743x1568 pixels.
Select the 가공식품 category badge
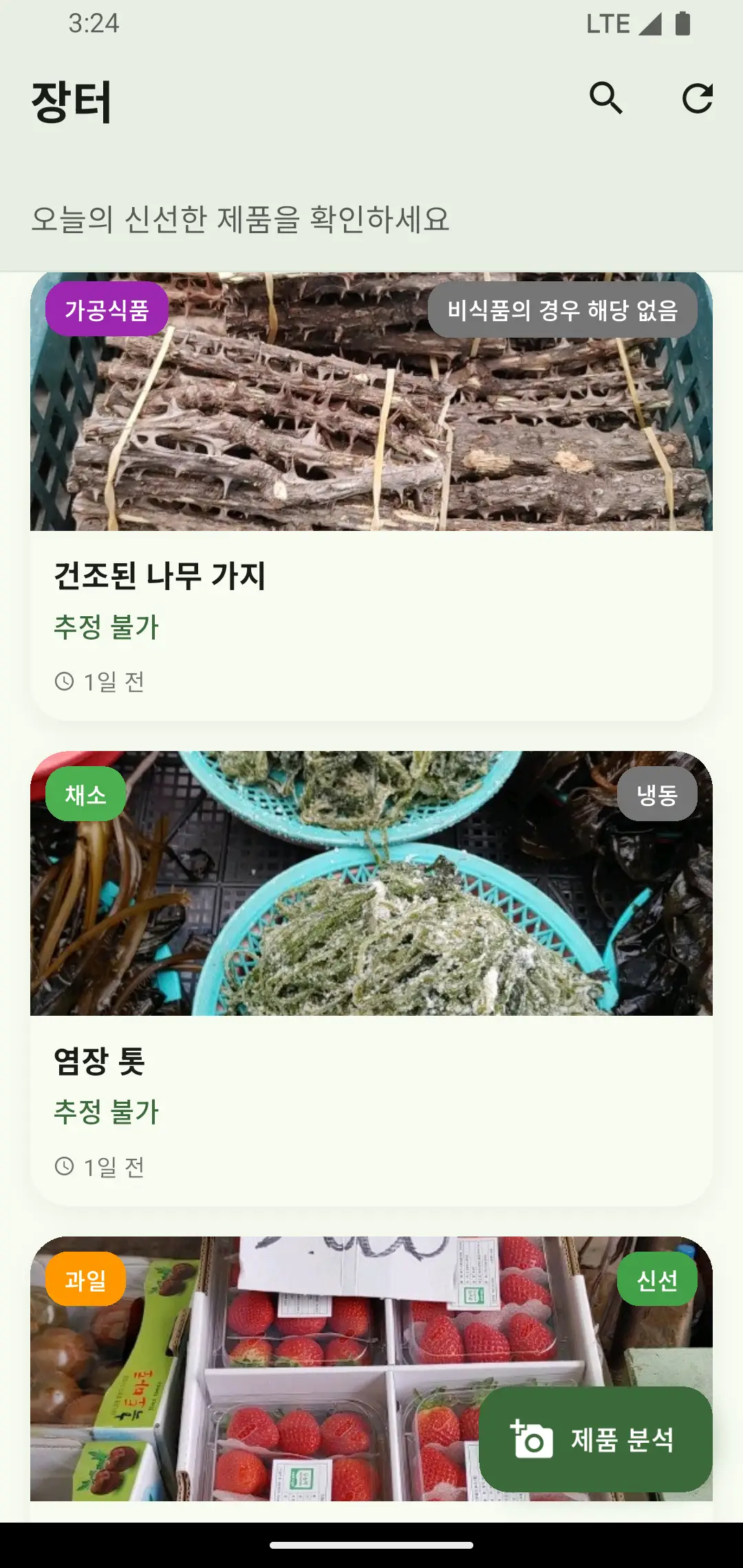(x=105, y=309)
